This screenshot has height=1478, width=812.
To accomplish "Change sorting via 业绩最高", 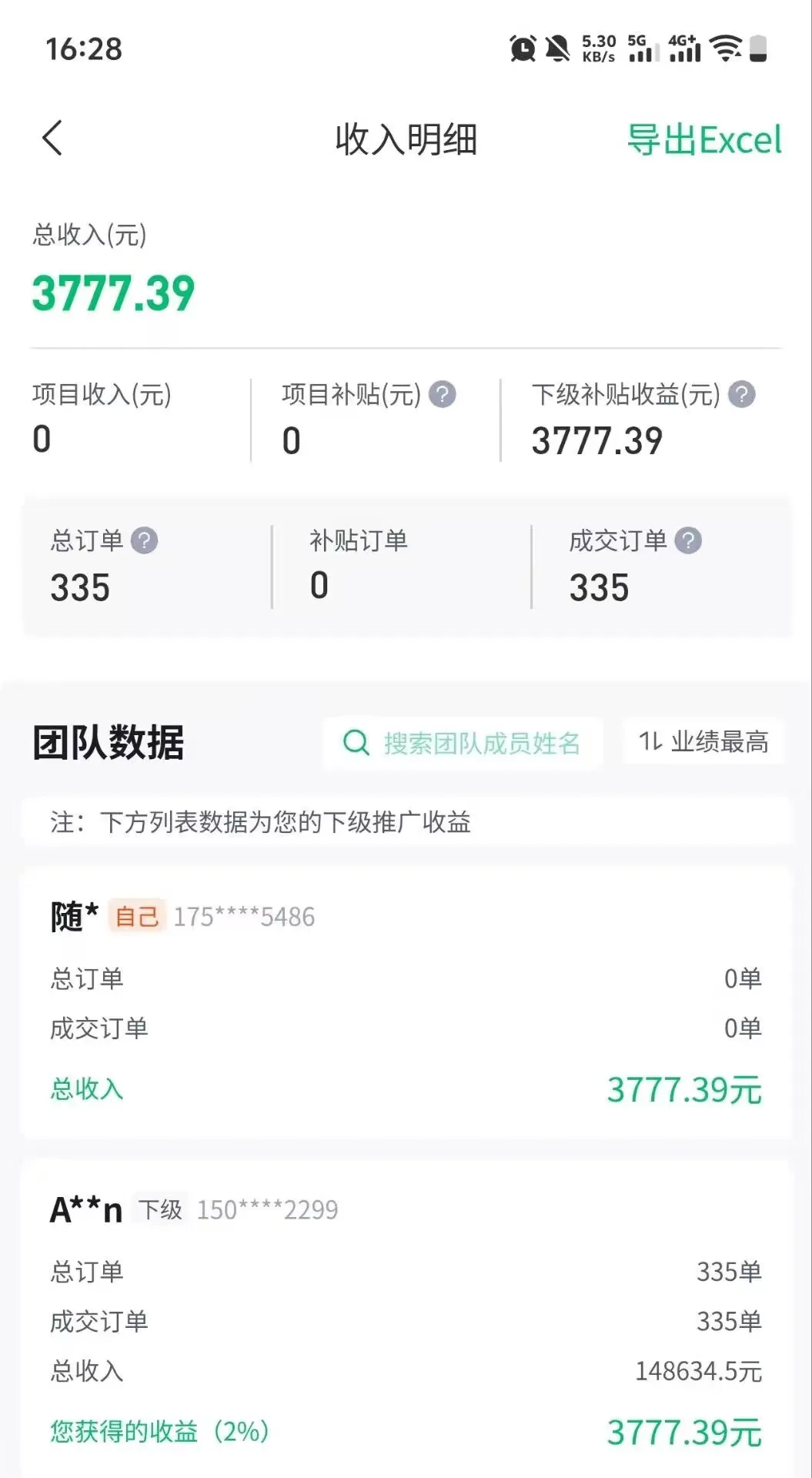I will pyautogui.click(x=703, y=742).
